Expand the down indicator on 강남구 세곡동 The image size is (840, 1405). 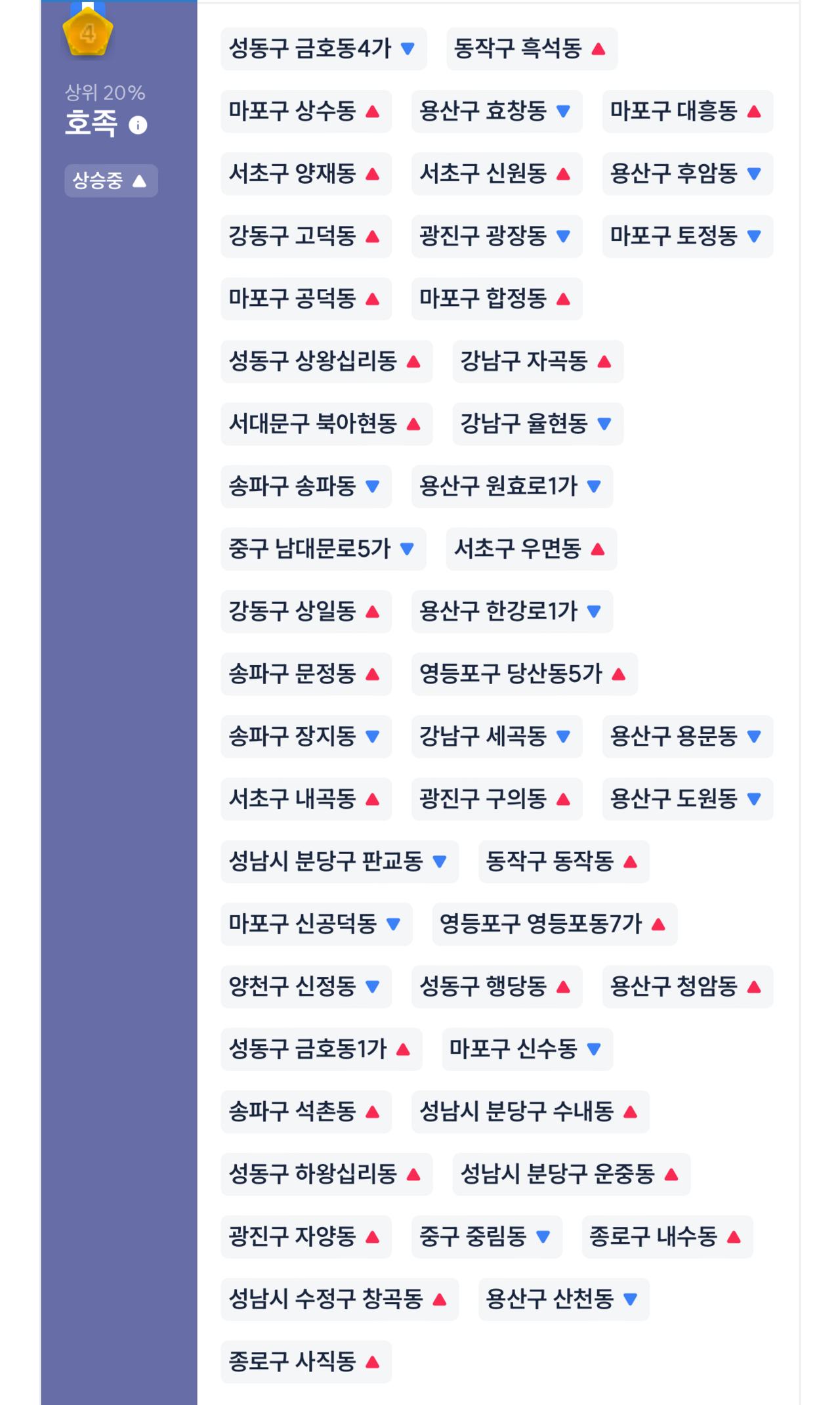562,737
